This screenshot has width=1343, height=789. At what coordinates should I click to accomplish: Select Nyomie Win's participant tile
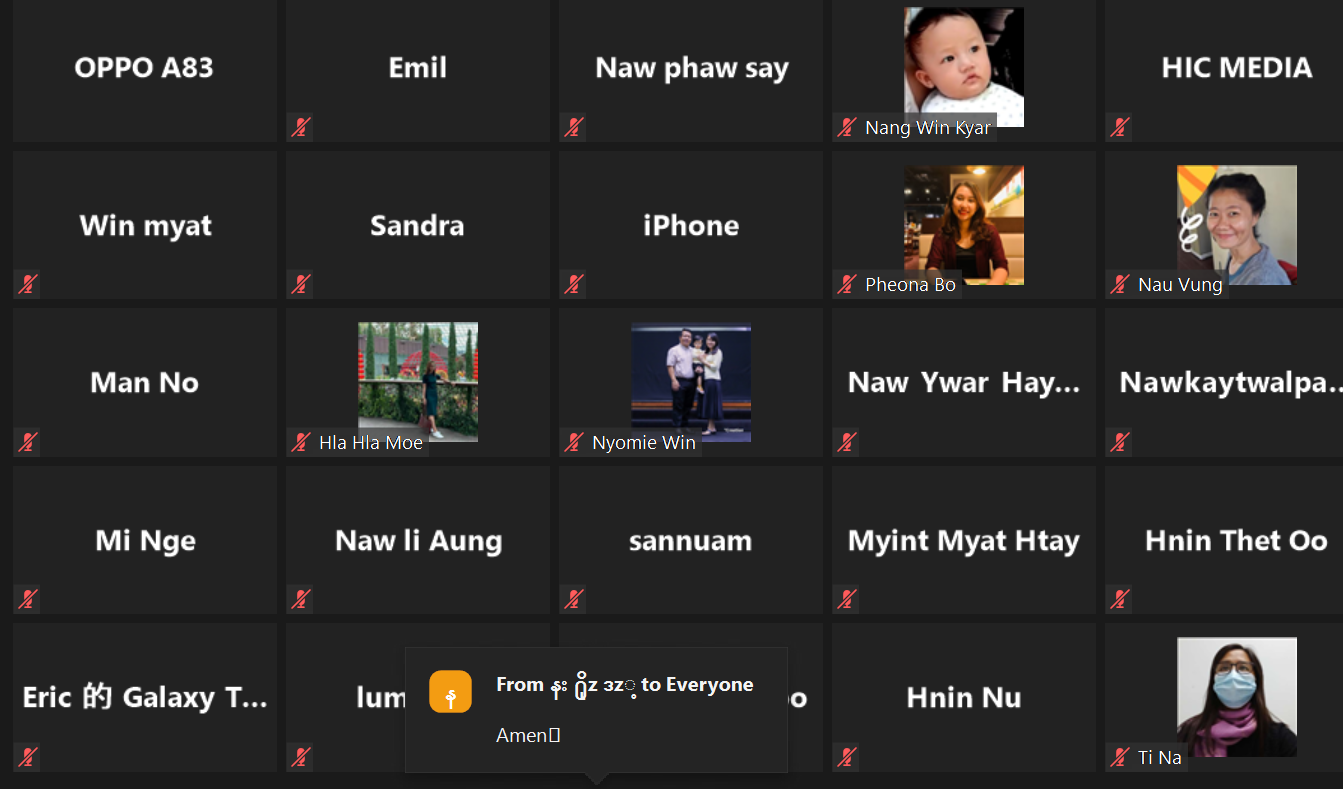(x=691, y=382)
